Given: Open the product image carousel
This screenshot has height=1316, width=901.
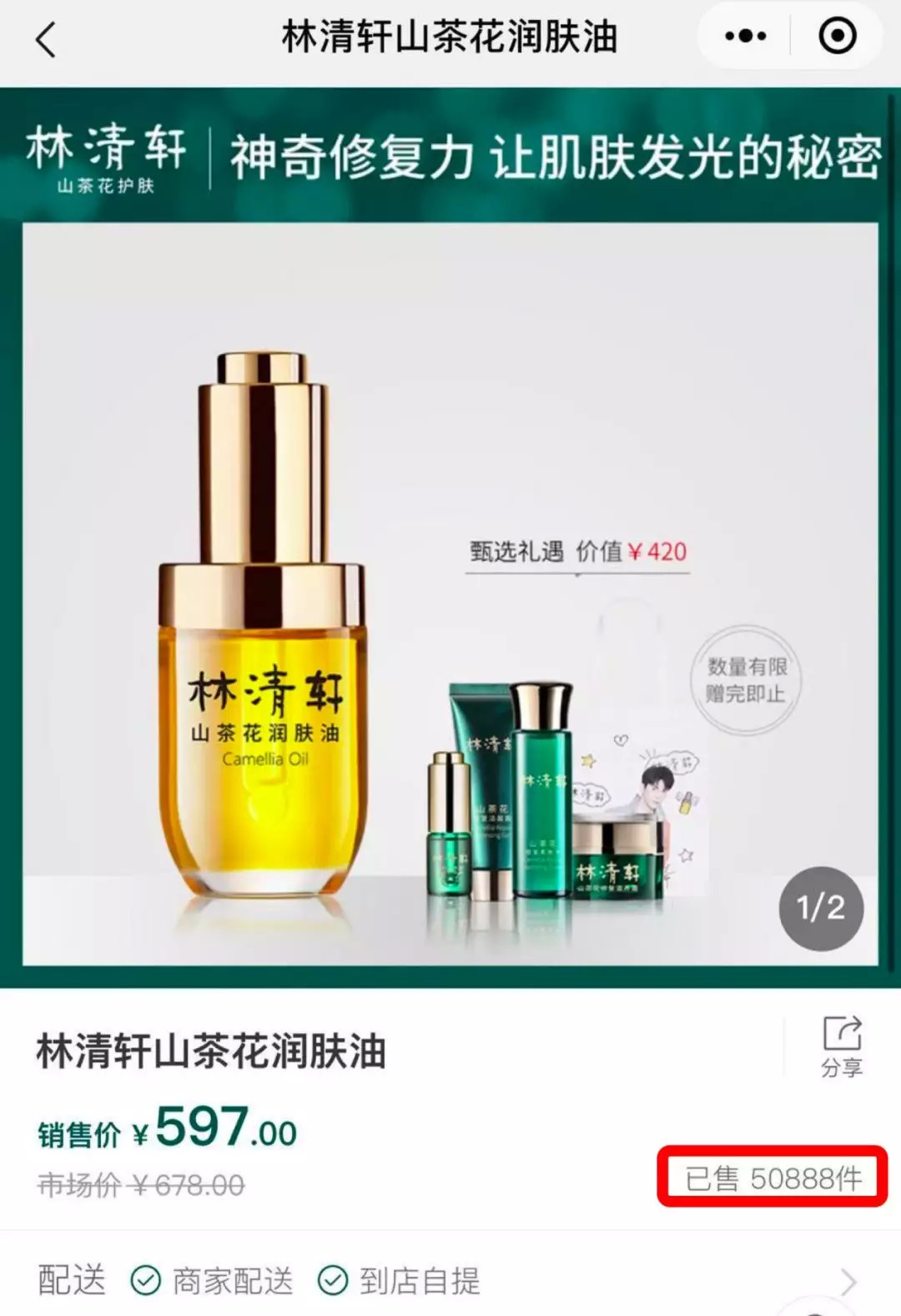Looking at the screenshot, I should (450, 592).
